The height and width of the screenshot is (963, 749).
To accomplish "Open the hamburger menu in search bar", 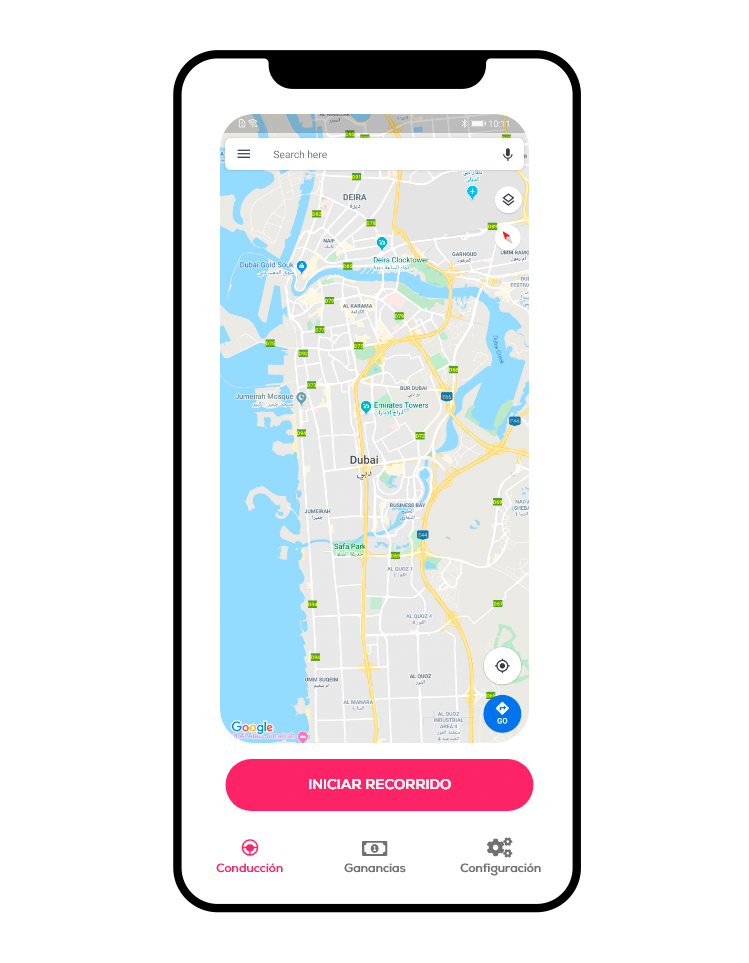I will (244, 154).
